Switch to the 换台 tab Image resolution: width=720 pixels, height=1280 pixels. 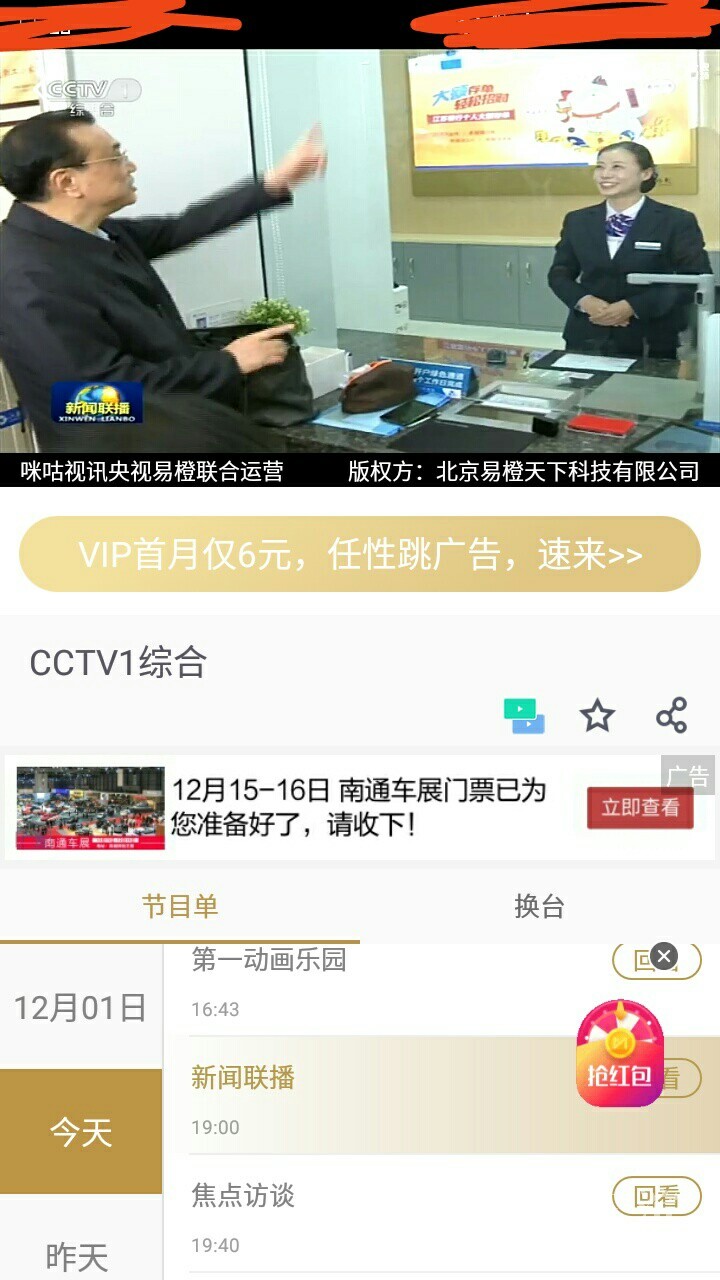[x=539, y=906]
